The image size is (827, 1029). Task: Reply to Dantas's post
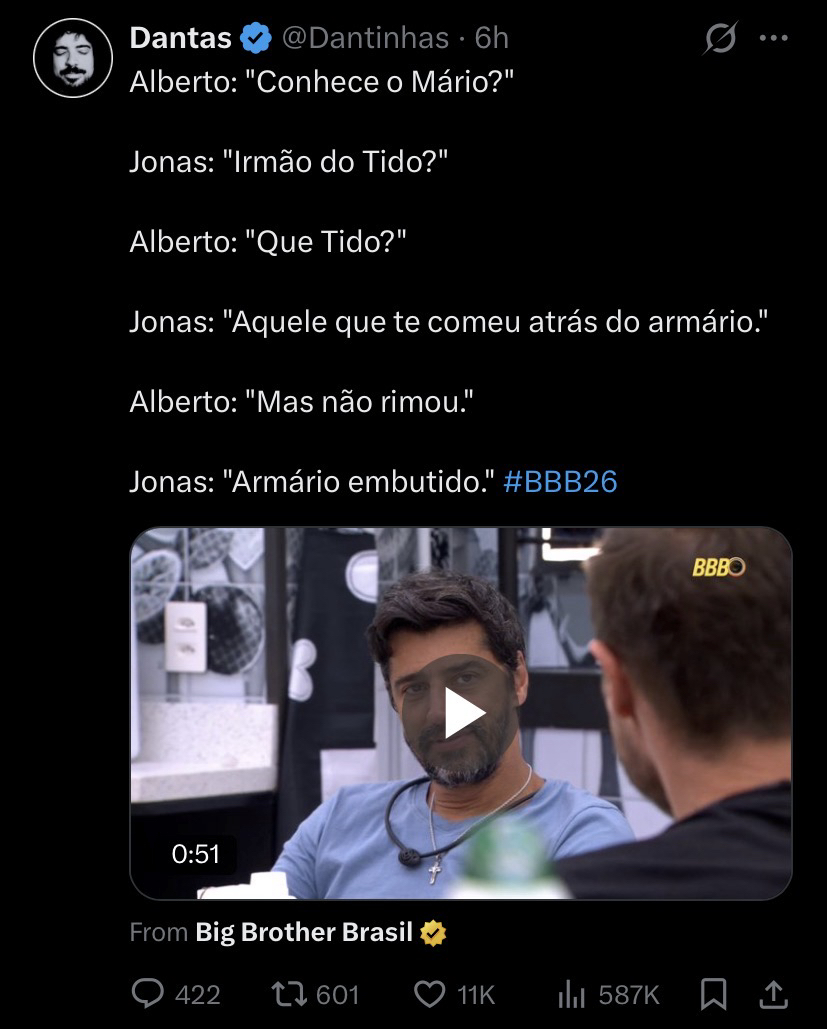tap(150, 994)
